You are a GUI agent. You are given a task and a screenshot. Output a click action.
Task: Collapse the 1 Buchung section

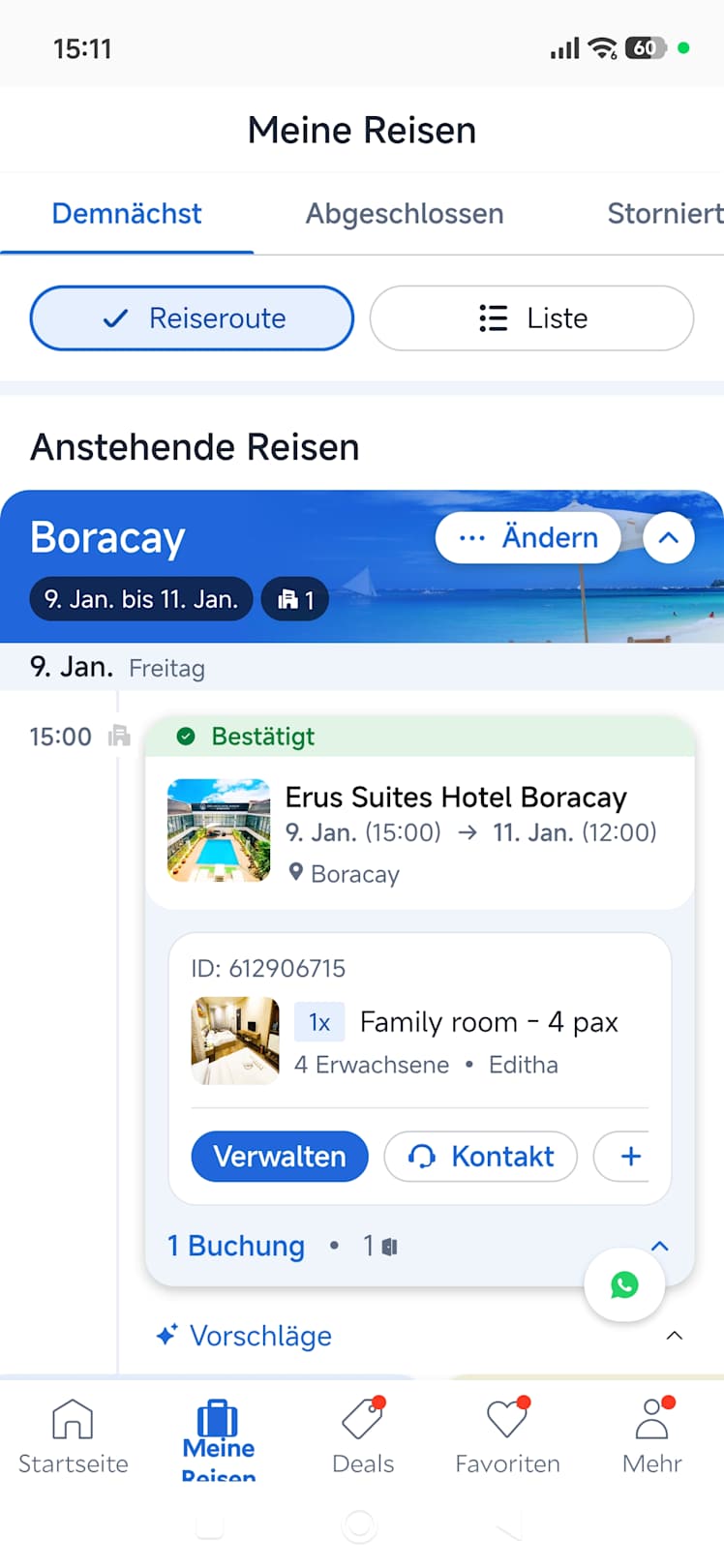pos(660,1247)
